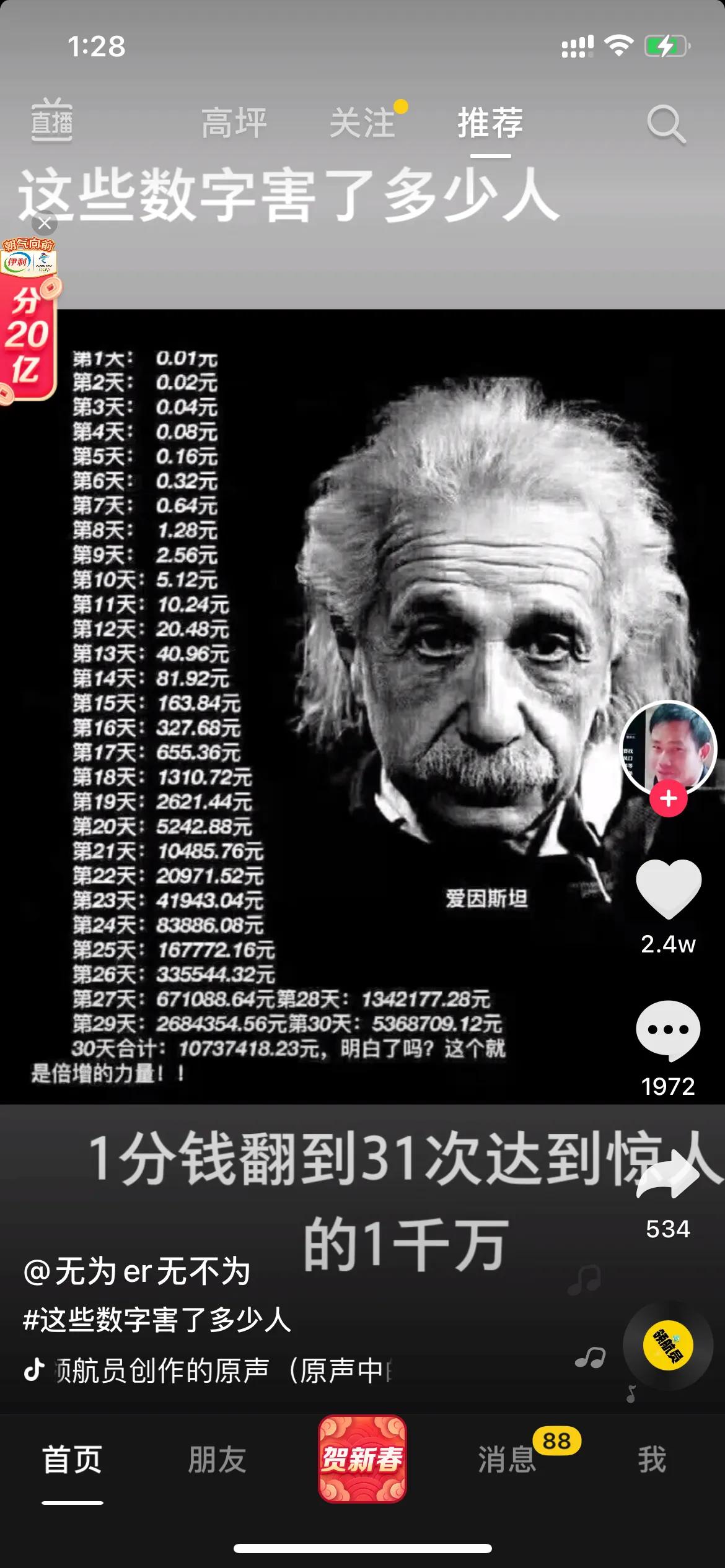Select the 推荐 recommendations tab
Viewport: 725px width, 1568px height.
pyautogui.click(x=489, y=123)
